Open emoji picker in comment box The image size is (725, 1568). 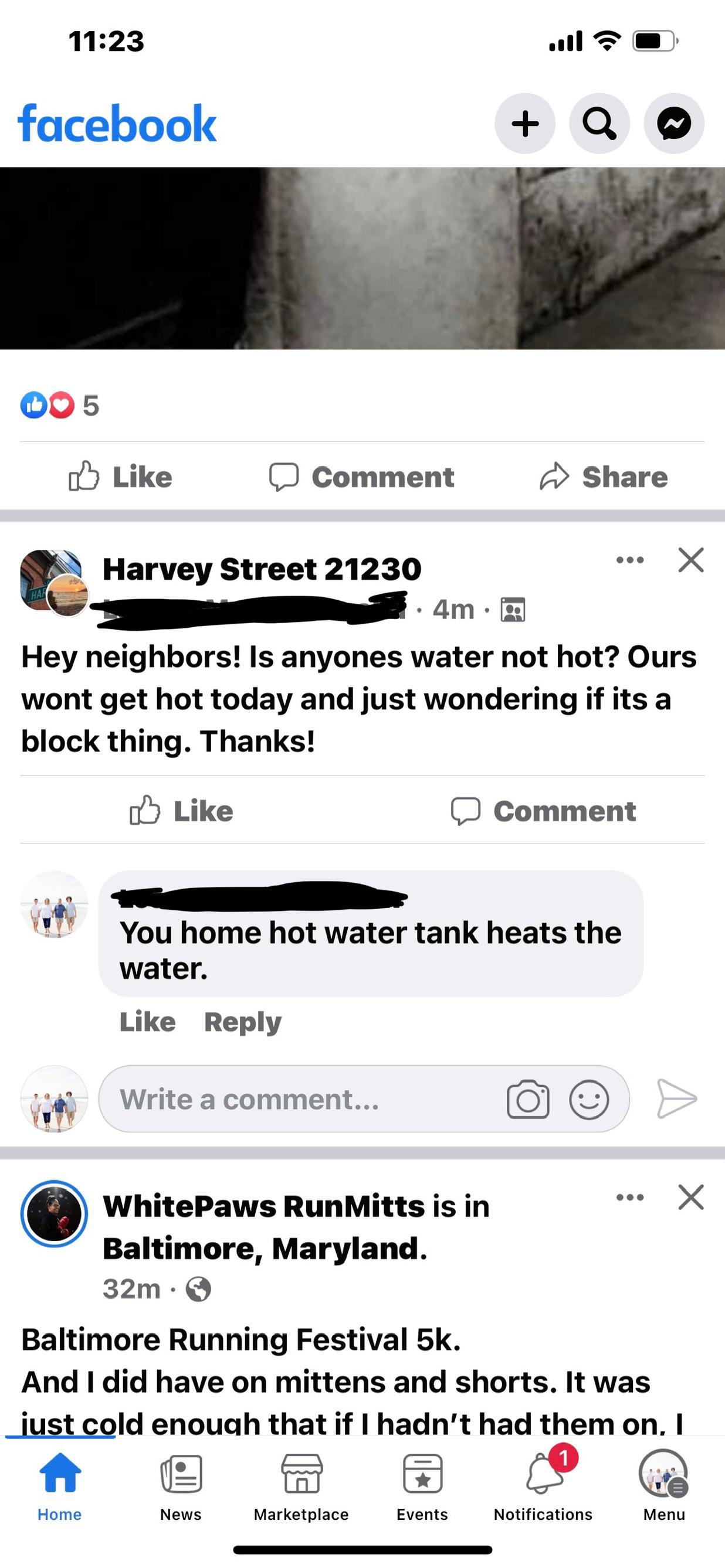click(588, 1099)
